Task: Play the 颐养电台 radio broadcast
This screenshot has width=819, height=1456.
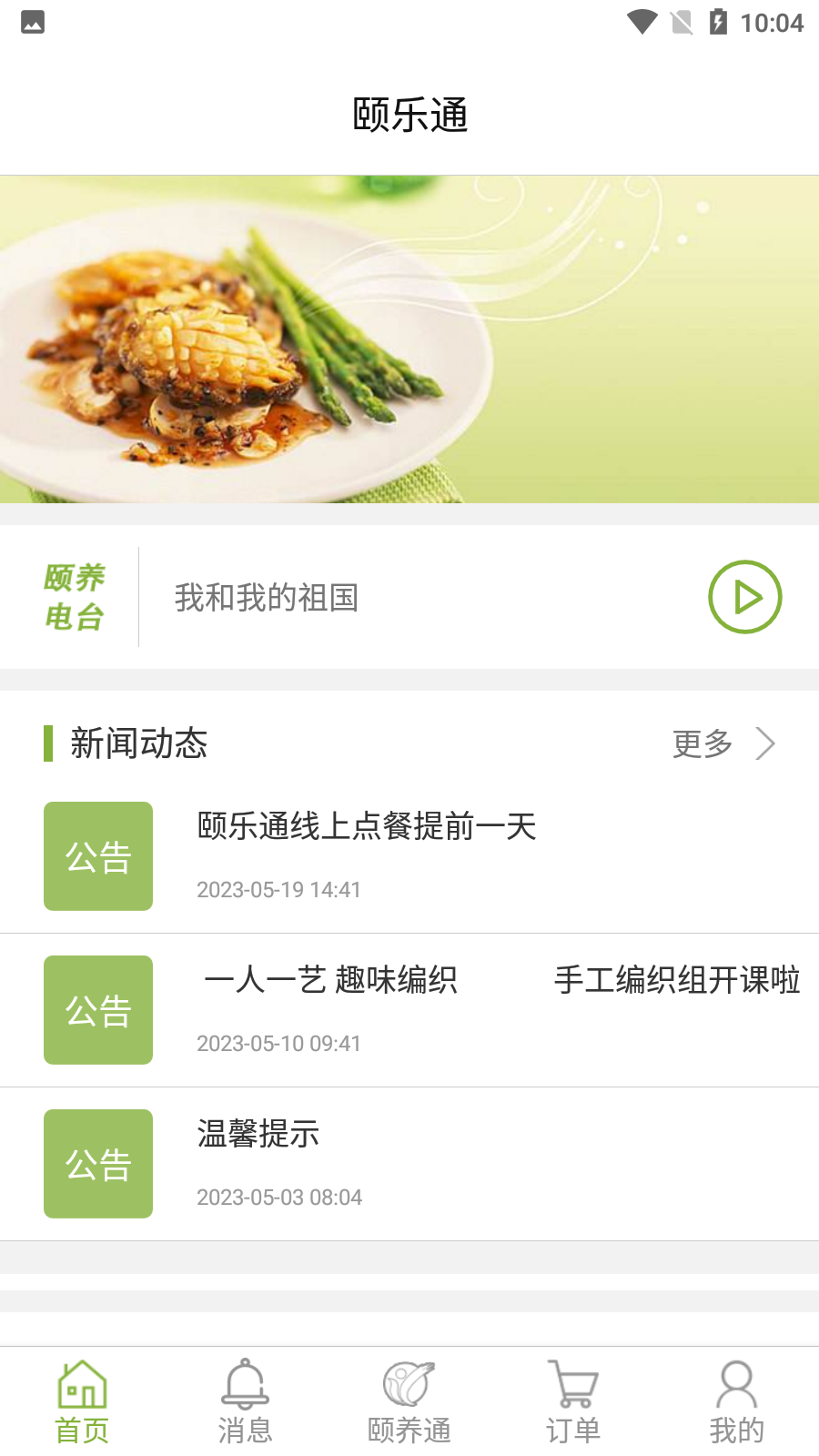Action: (745, 597)
